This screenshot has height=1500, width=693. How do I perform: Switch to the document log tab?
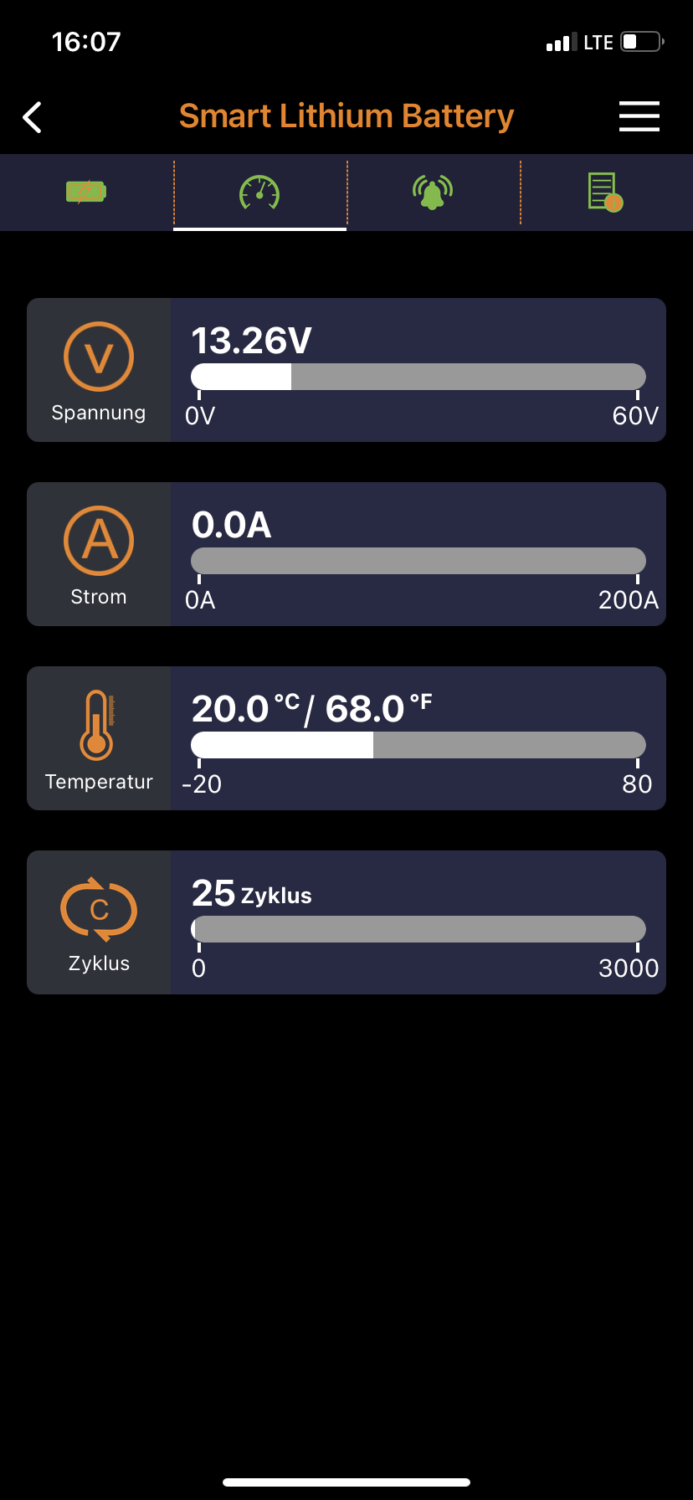pyautogui.click(x=605, y=191)
